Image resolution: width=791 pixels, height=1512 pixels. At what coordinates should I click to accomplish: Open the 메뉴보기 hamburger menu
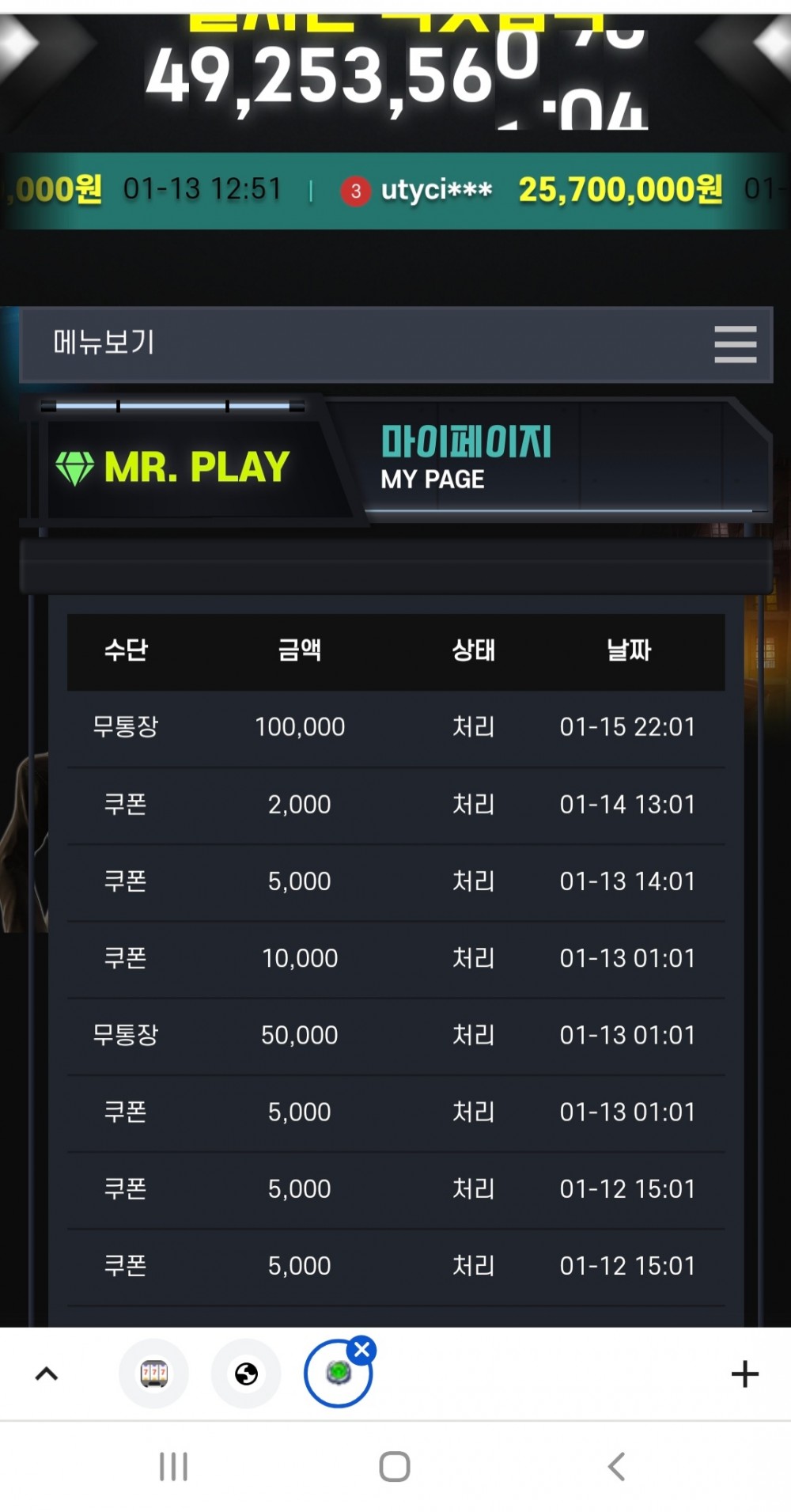[735, 344]
